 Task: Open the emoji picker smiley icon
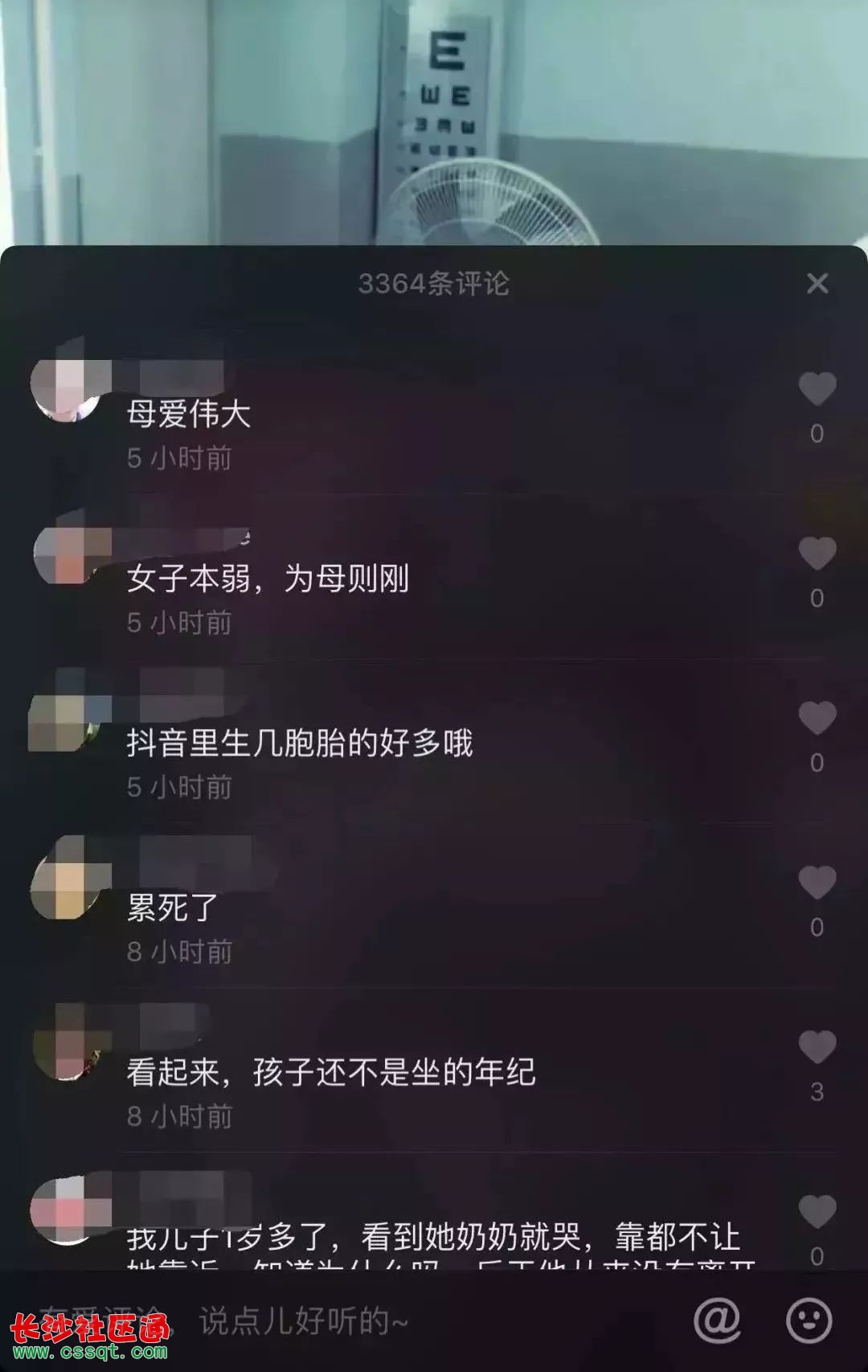coord(809,1320)
